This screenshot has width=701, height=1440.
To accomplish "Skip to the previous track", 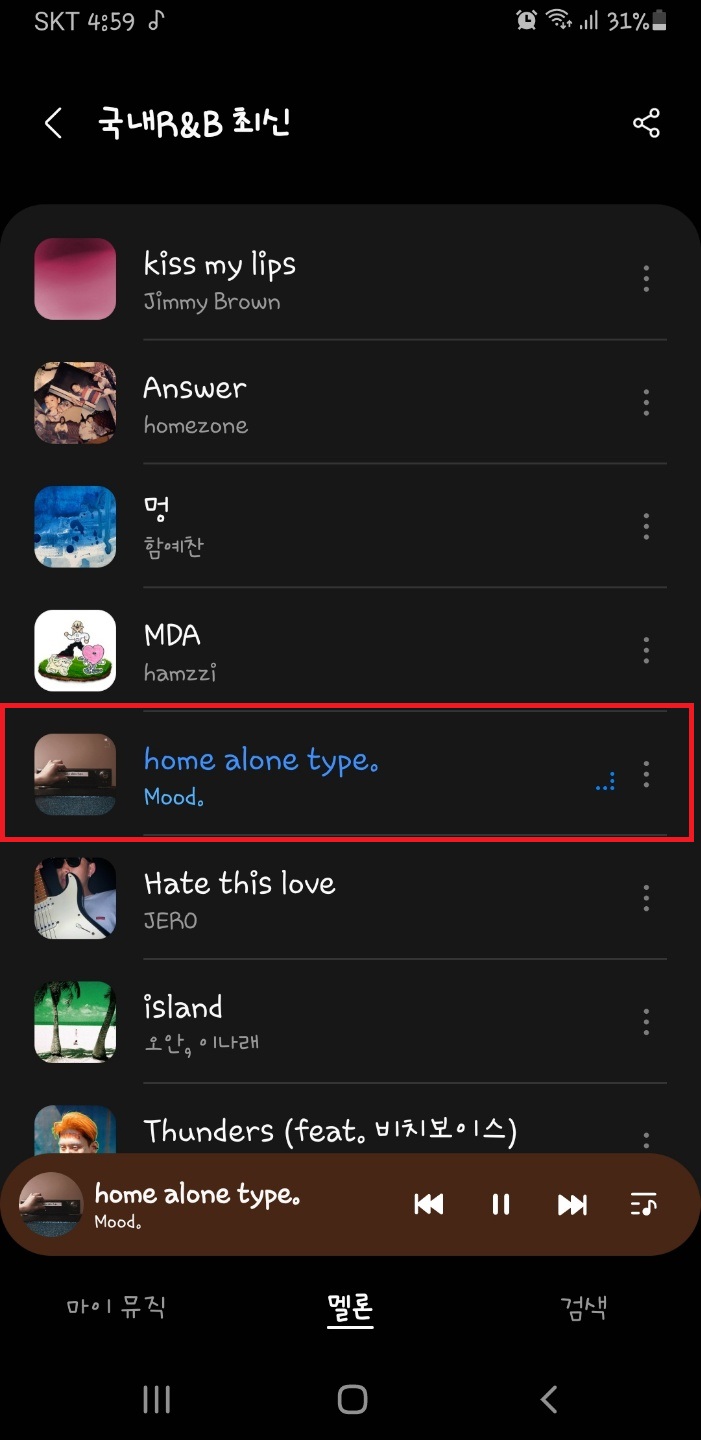I will coord(429,1204).
